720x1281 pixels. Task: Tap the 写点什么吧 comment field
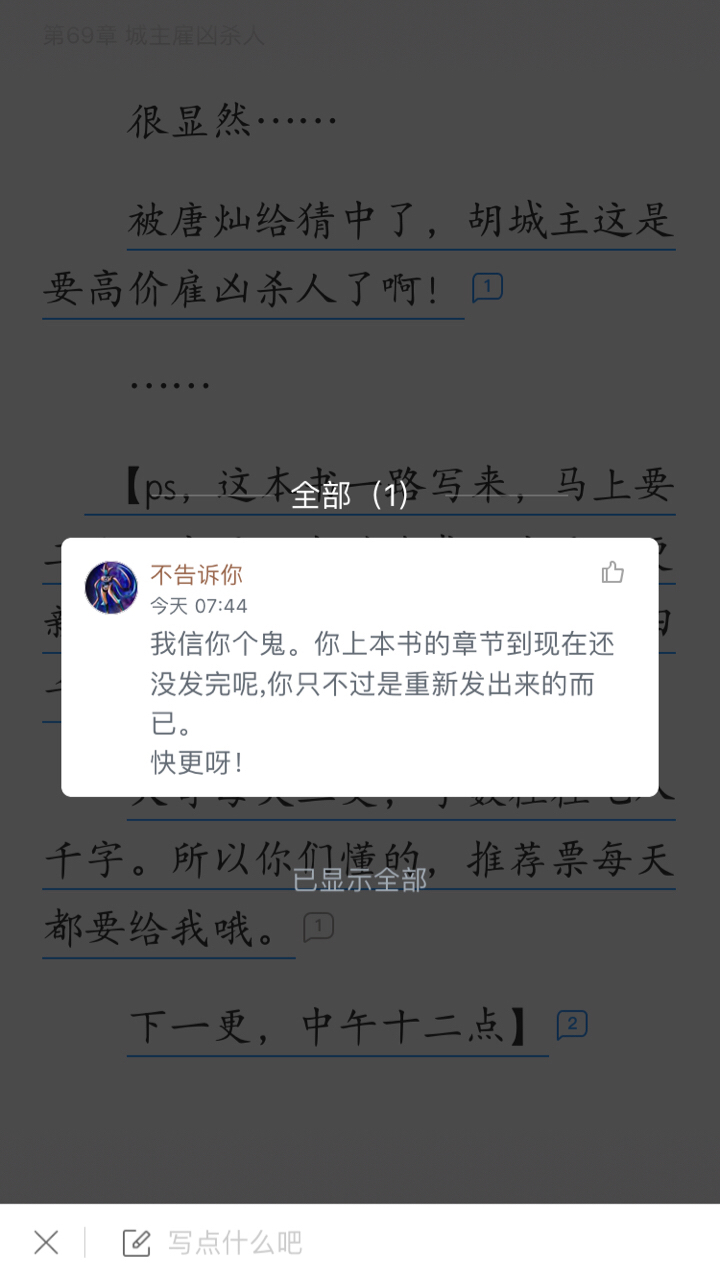point(234,1243)
